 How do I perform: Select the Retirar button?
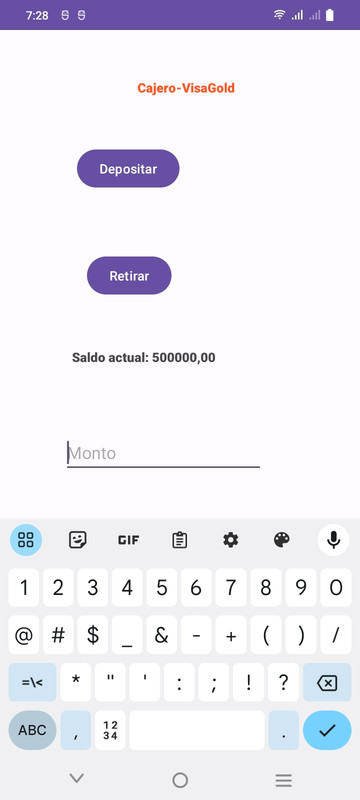129,276
